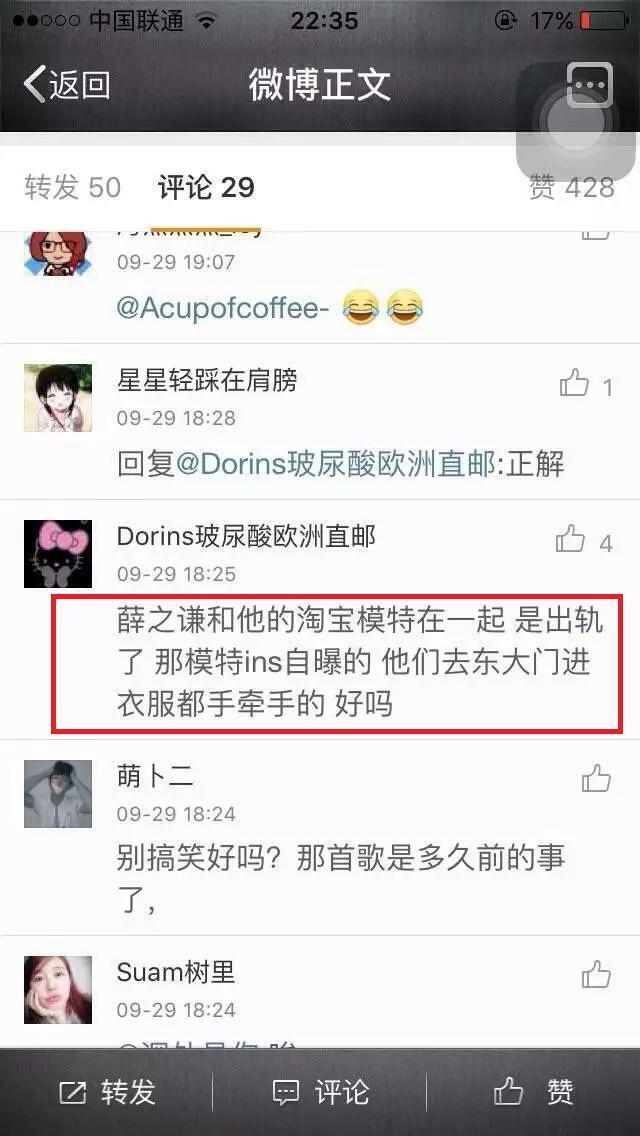Image resolution: width=640 pixels, height=1136 pixels.
Task: View Dorins玻尿酸欧洲直邮's profile avatar
Action: coord(57,554)
